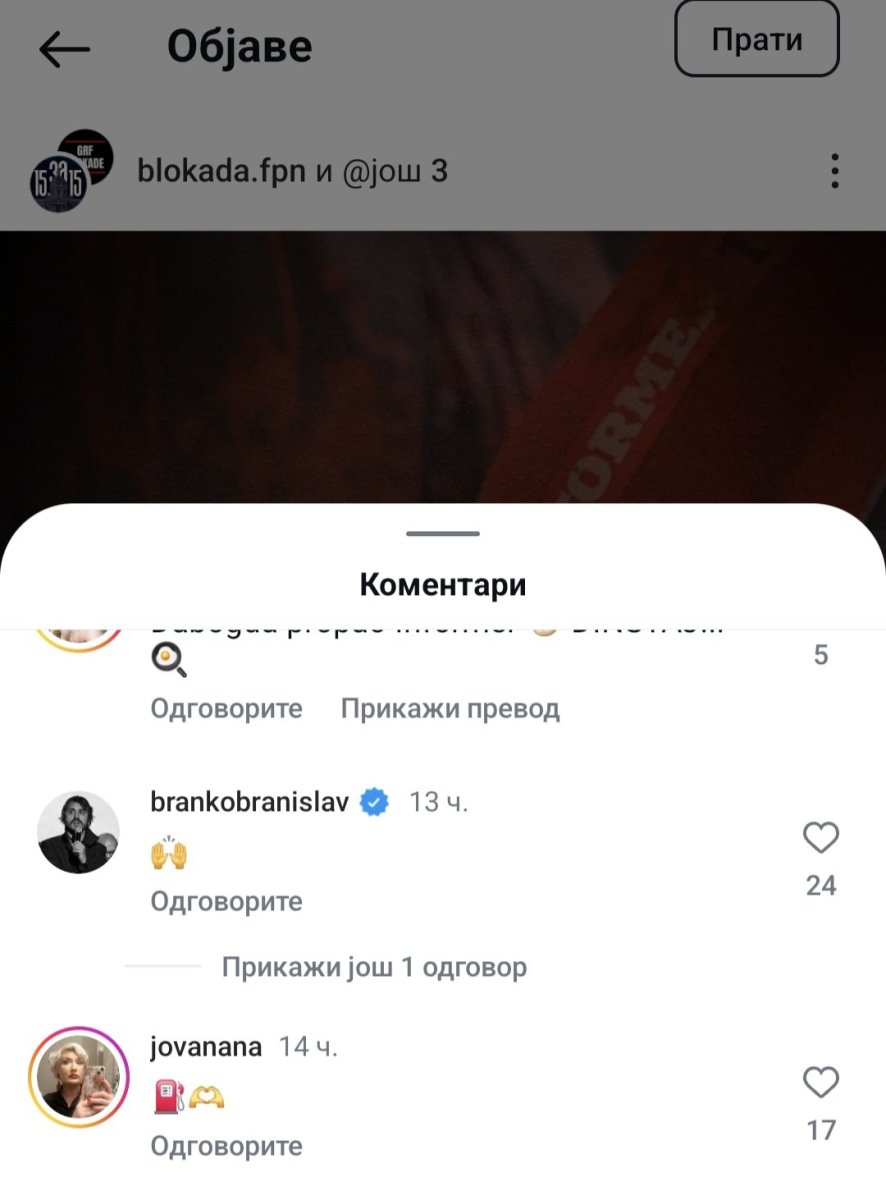Viewport: 886px width, 1200px height.
Task: Open blokada.fpn profile from post header
Action: 219,172
